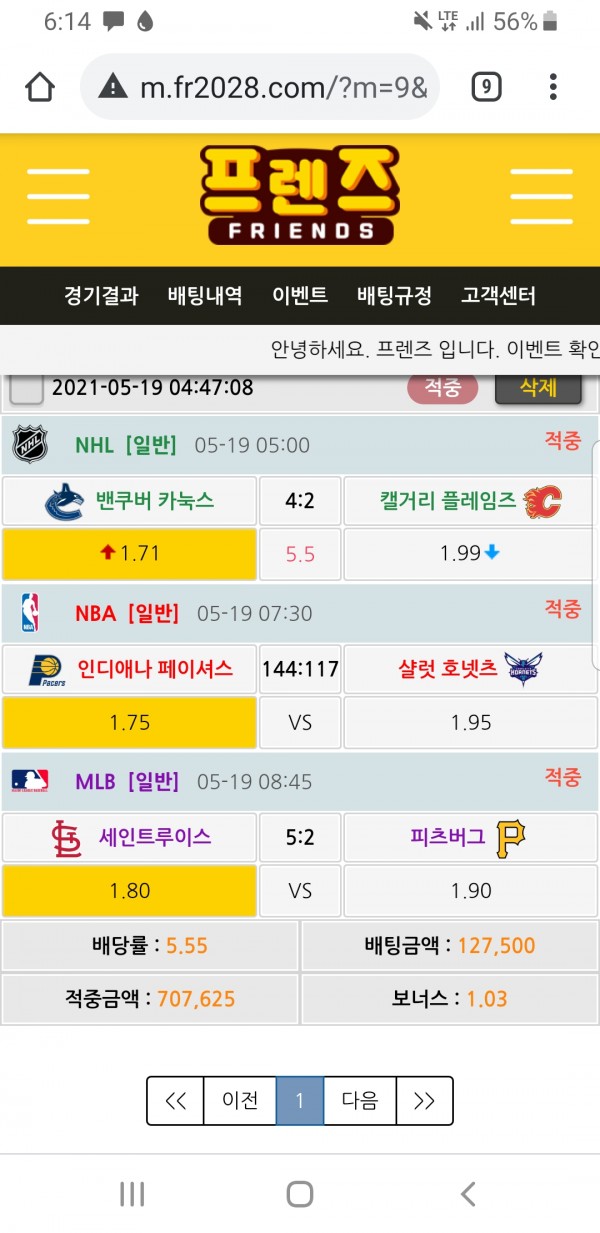Select page 1
This screenshot has width=600, height=1233.
point(299,1101)
